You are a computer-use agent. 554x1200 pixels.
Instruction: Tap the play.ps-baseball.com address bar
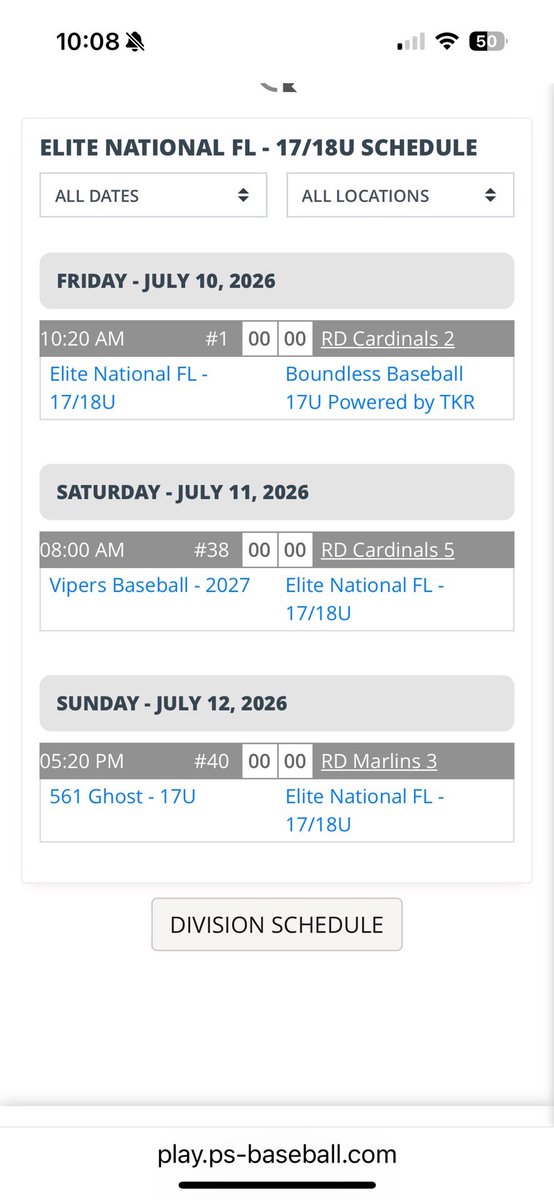tap(277, 1154)
